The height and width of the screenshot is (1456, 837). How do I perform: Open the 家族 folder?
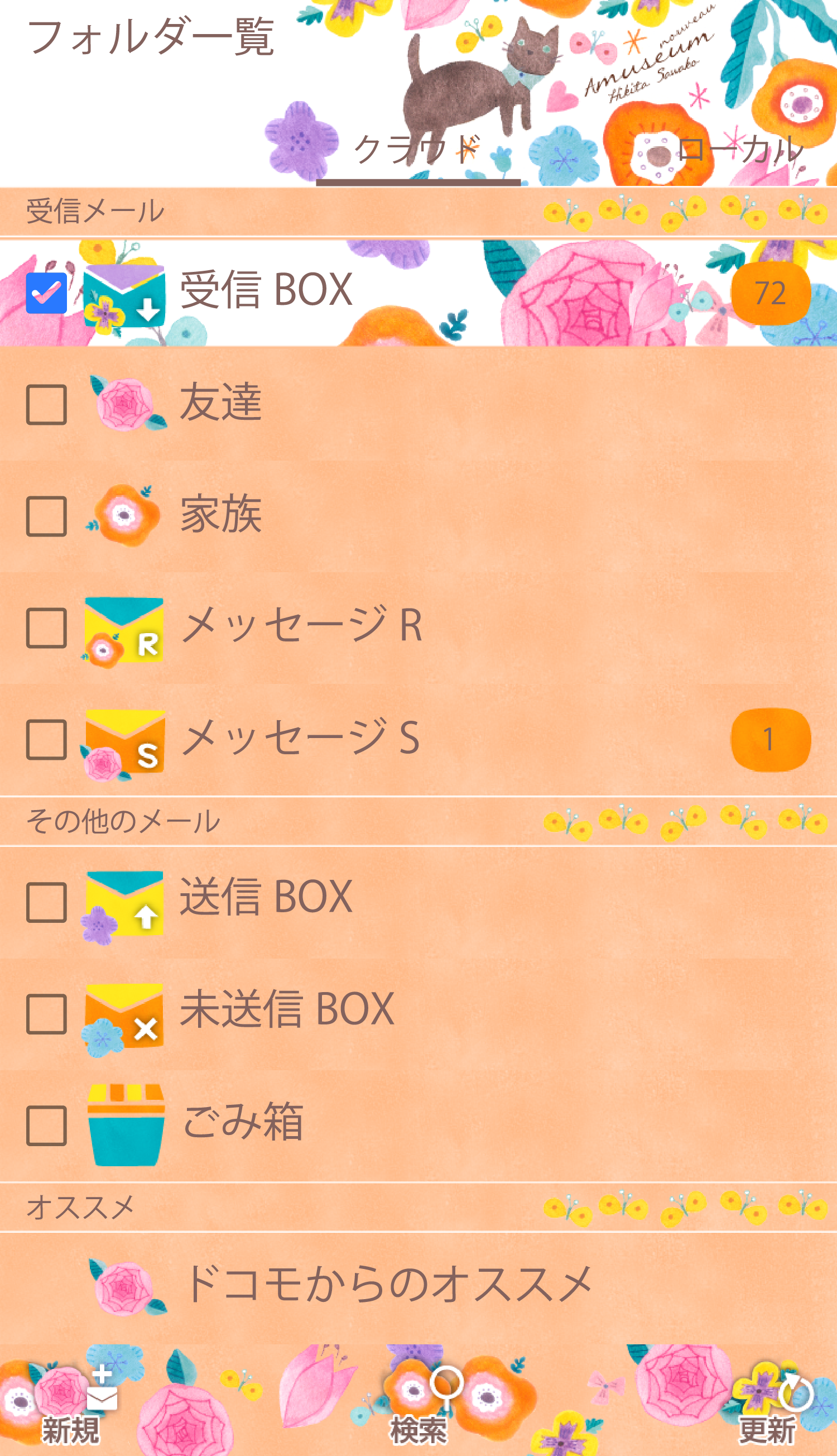[x=402, y=515]
